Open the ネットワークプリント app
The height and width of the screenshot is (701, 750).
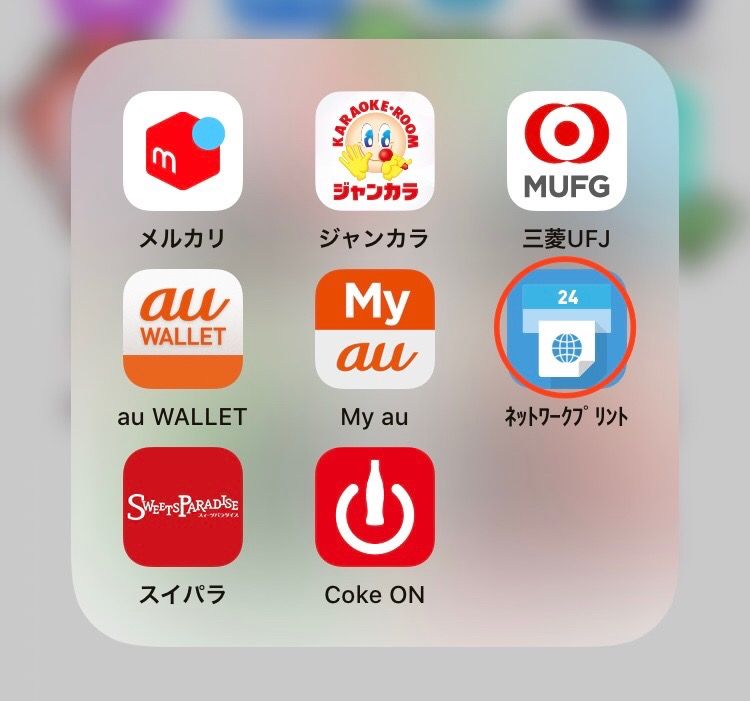(567, 328)
